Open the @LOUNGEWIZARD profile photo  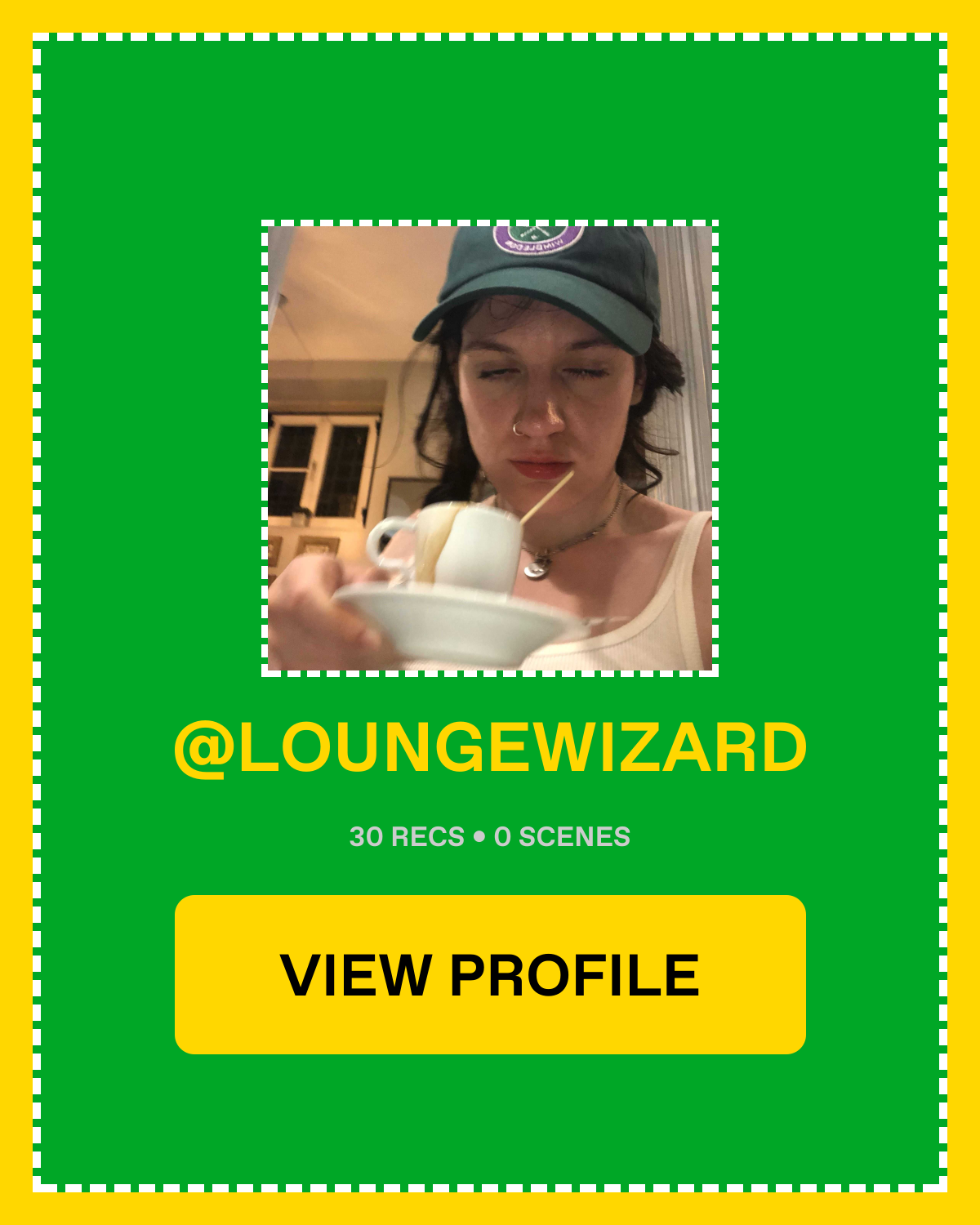tap(490, 448)
